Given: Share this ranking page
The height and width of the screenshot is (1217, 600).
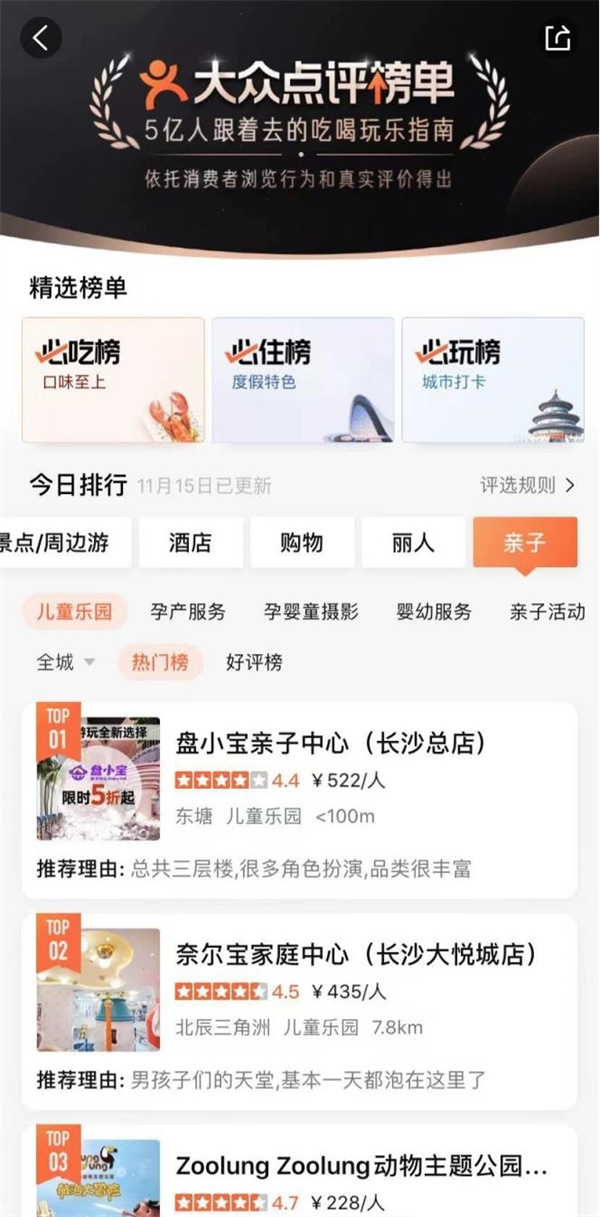Looking at the screenshot, I should point(557,38).
